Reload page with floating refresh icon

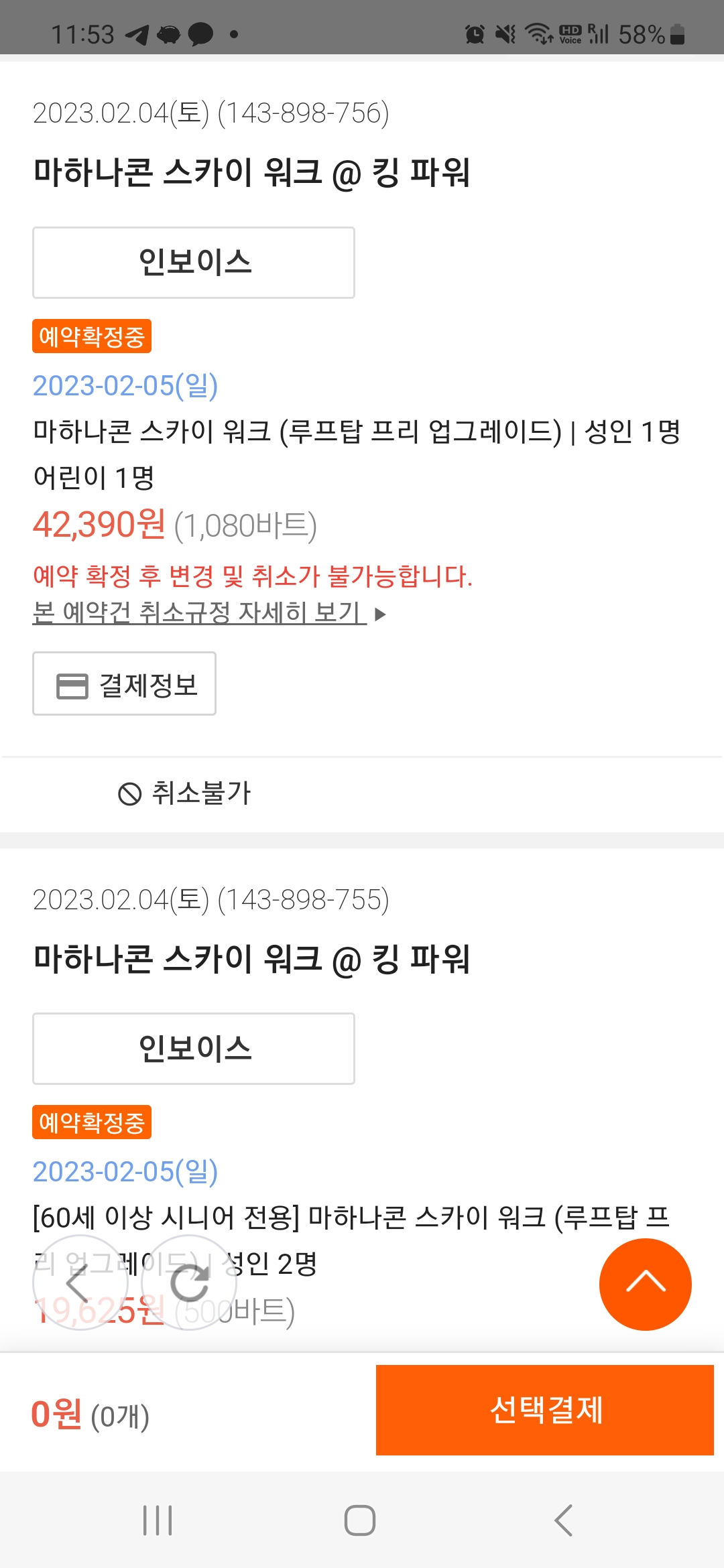tap(189, 1283)
